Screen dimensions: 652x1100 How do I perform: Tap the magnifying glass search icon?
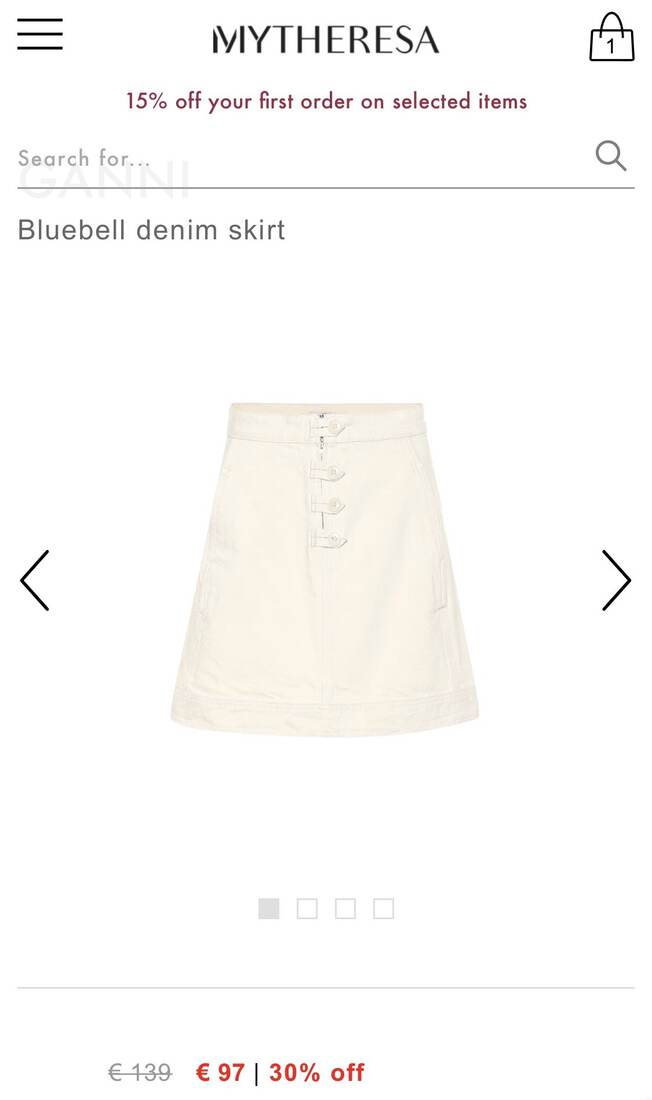click(x=610, y=156)
